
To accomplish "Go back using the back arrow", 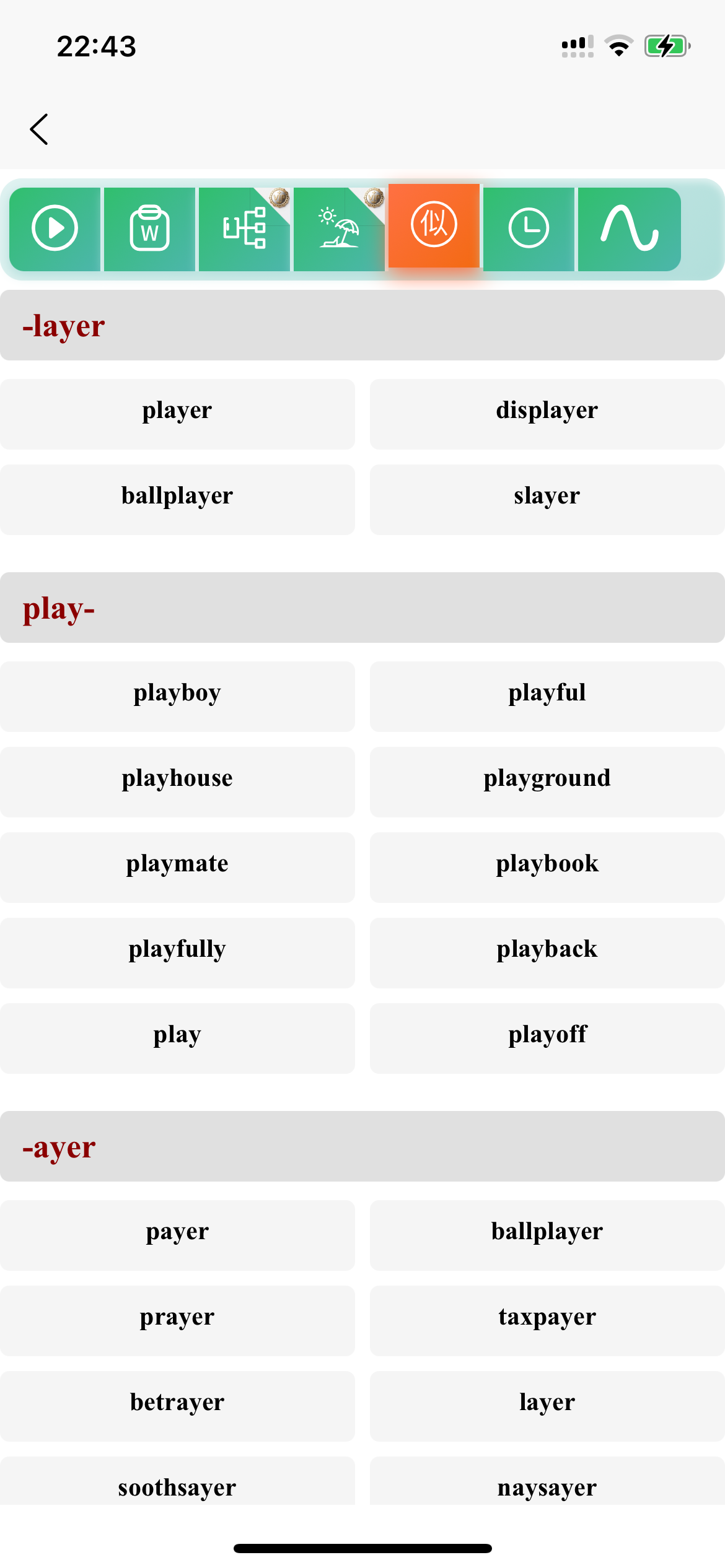I will 39,129.
